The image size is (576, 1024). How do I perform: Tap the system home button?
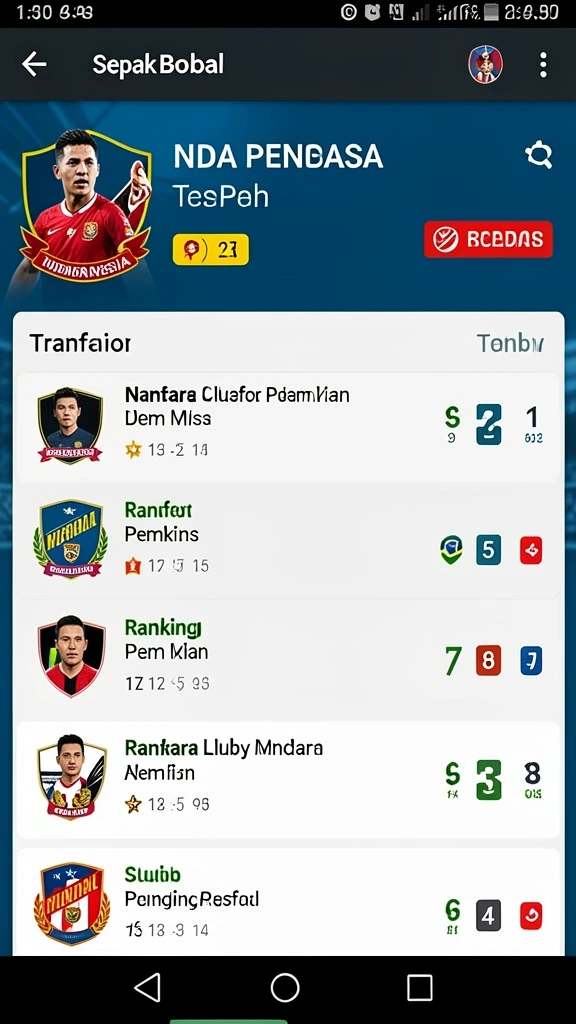pyautogui.click(x=285, y=987)
